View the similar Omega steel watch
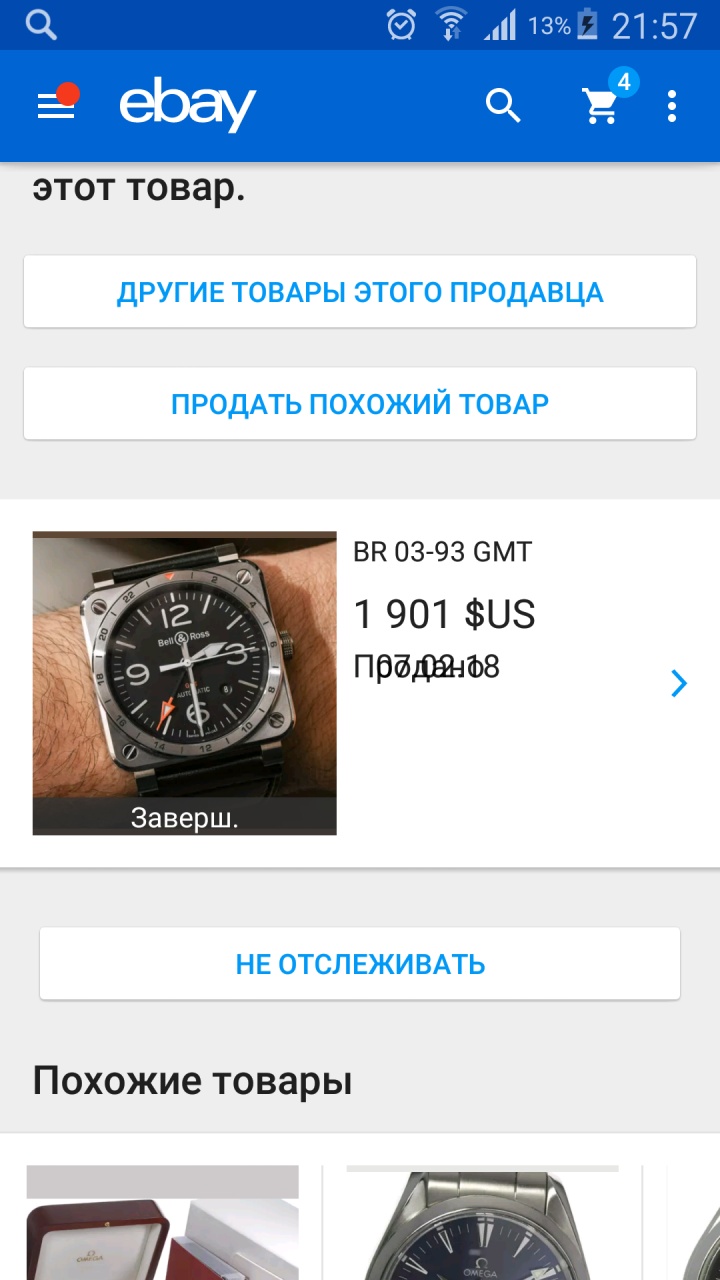The height and width of the screenshot is (1280, 720). click(483, 1225)
